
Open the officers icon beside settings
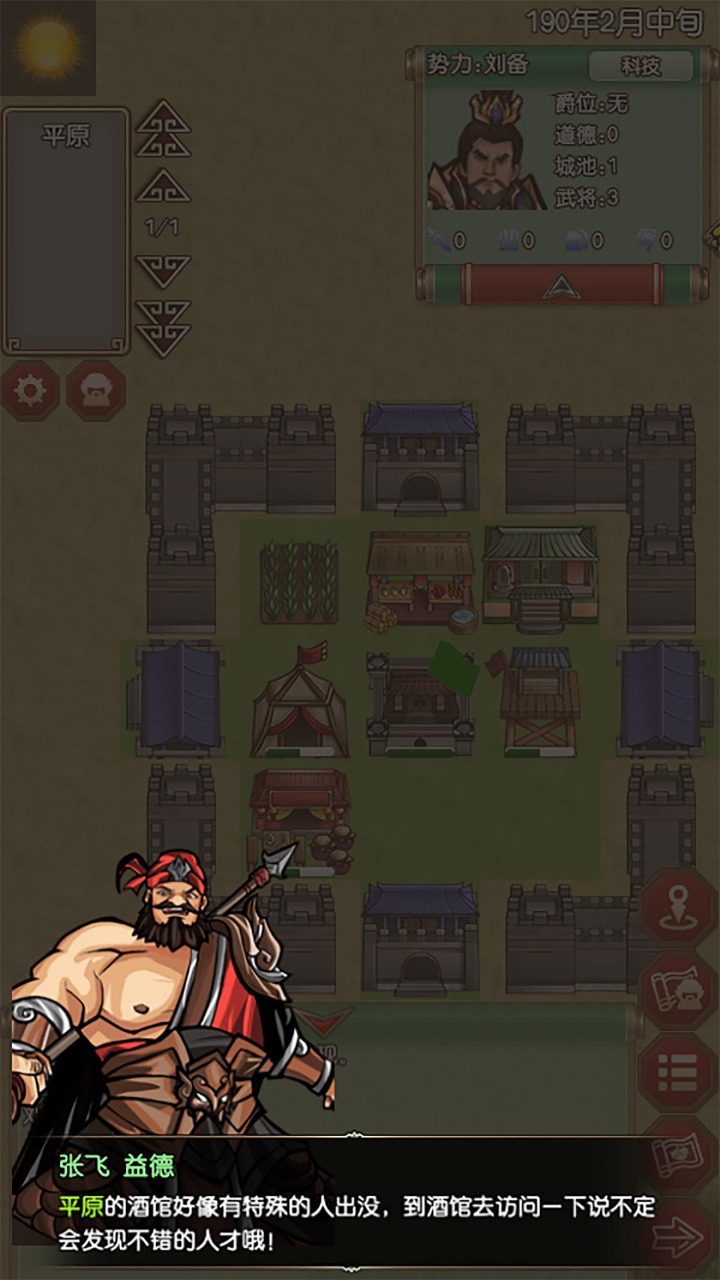click(x=96, y=390)
